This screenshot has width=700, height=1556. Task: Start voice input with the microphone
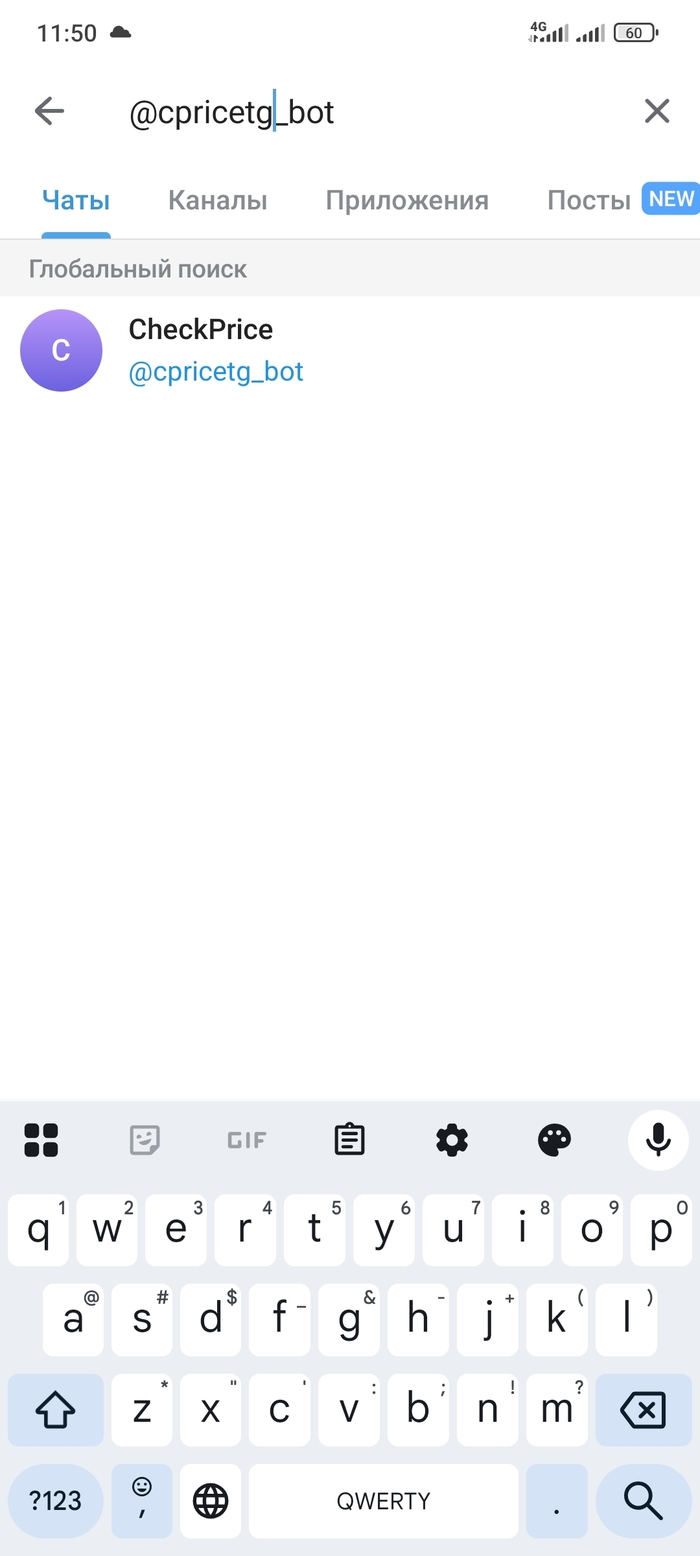657,1139
